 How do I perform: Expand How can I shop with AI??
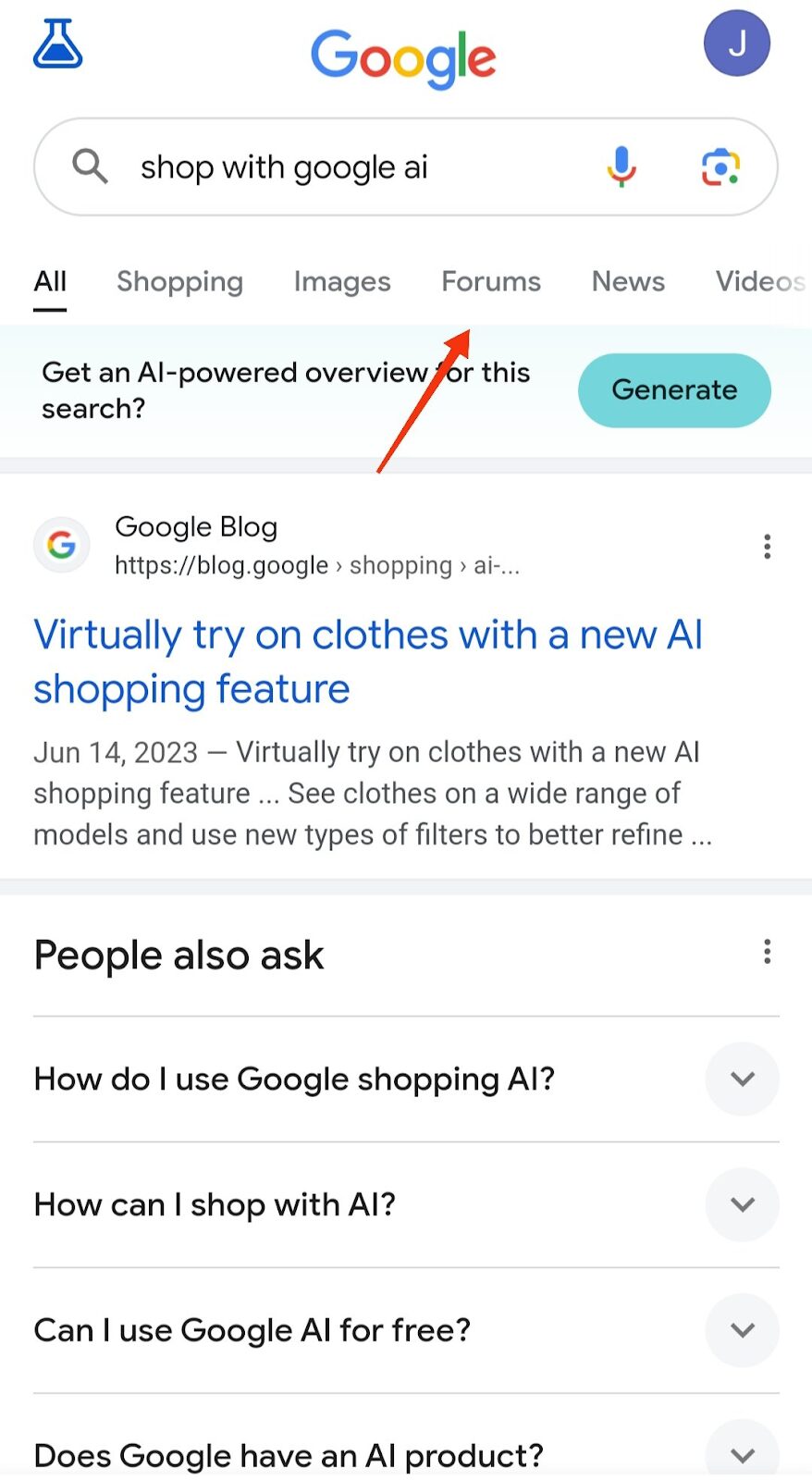[743, 1204]
